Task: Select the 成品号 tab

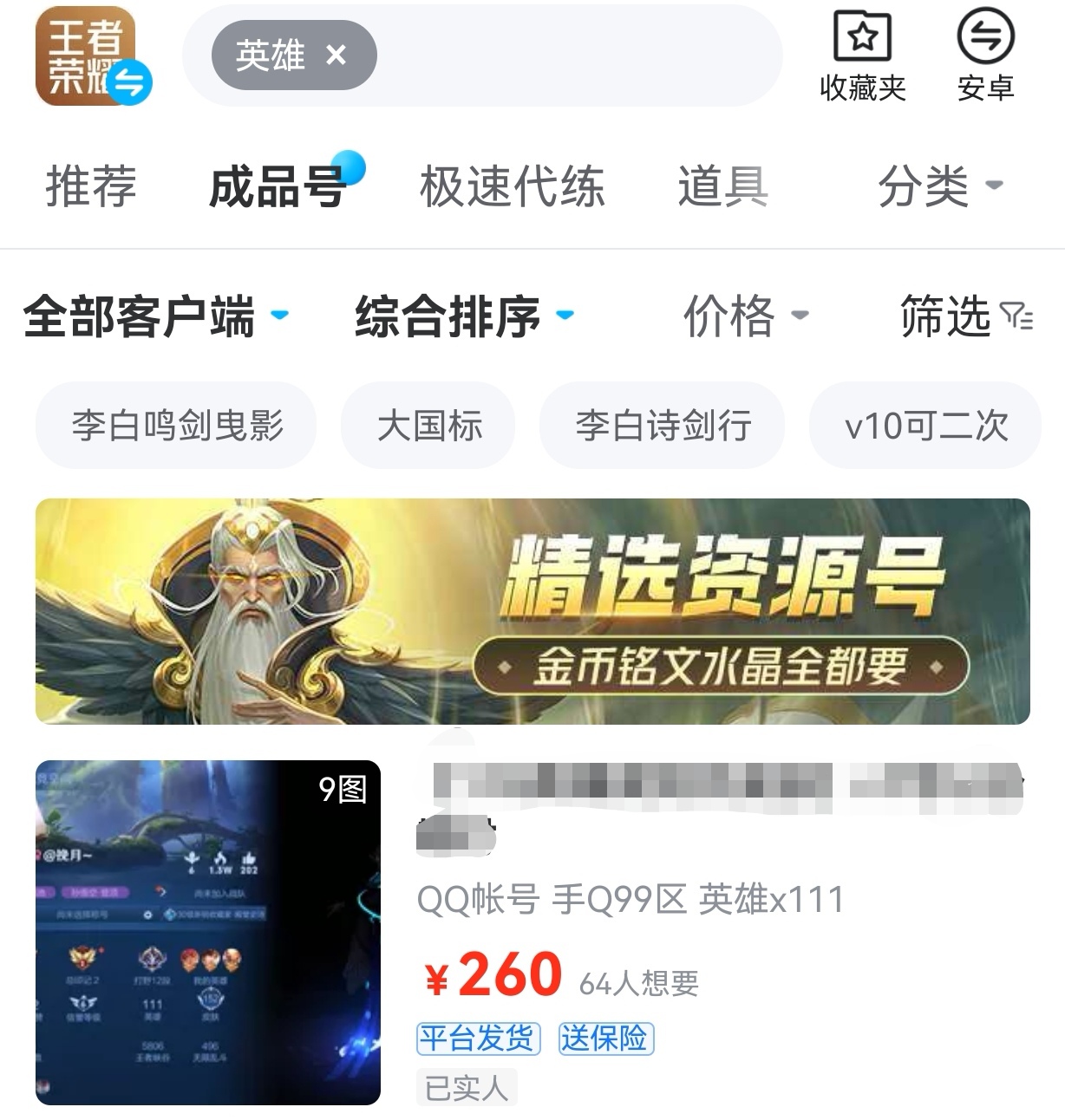Action: pos(278,186)
